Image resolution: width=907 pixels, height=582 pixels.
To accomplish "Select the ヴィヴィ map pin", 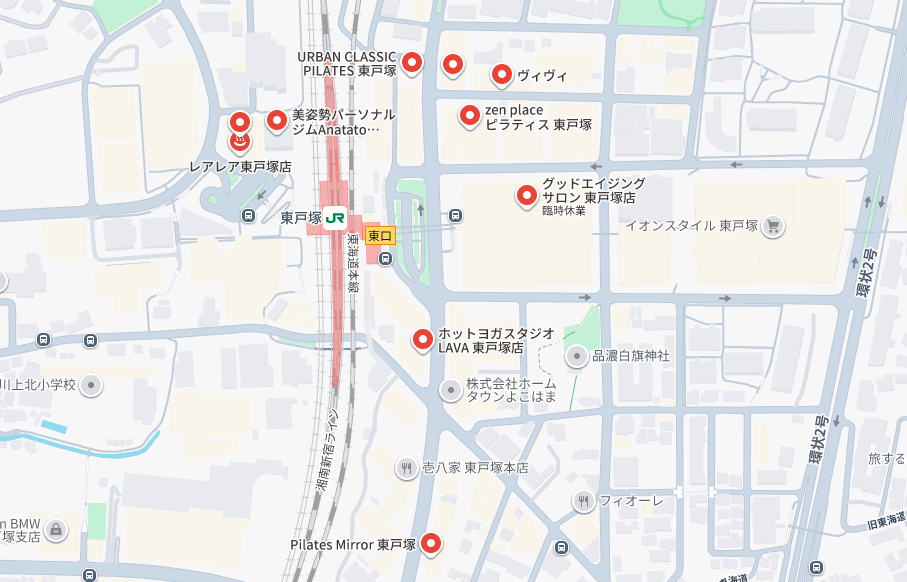I will tap(502, 75).
